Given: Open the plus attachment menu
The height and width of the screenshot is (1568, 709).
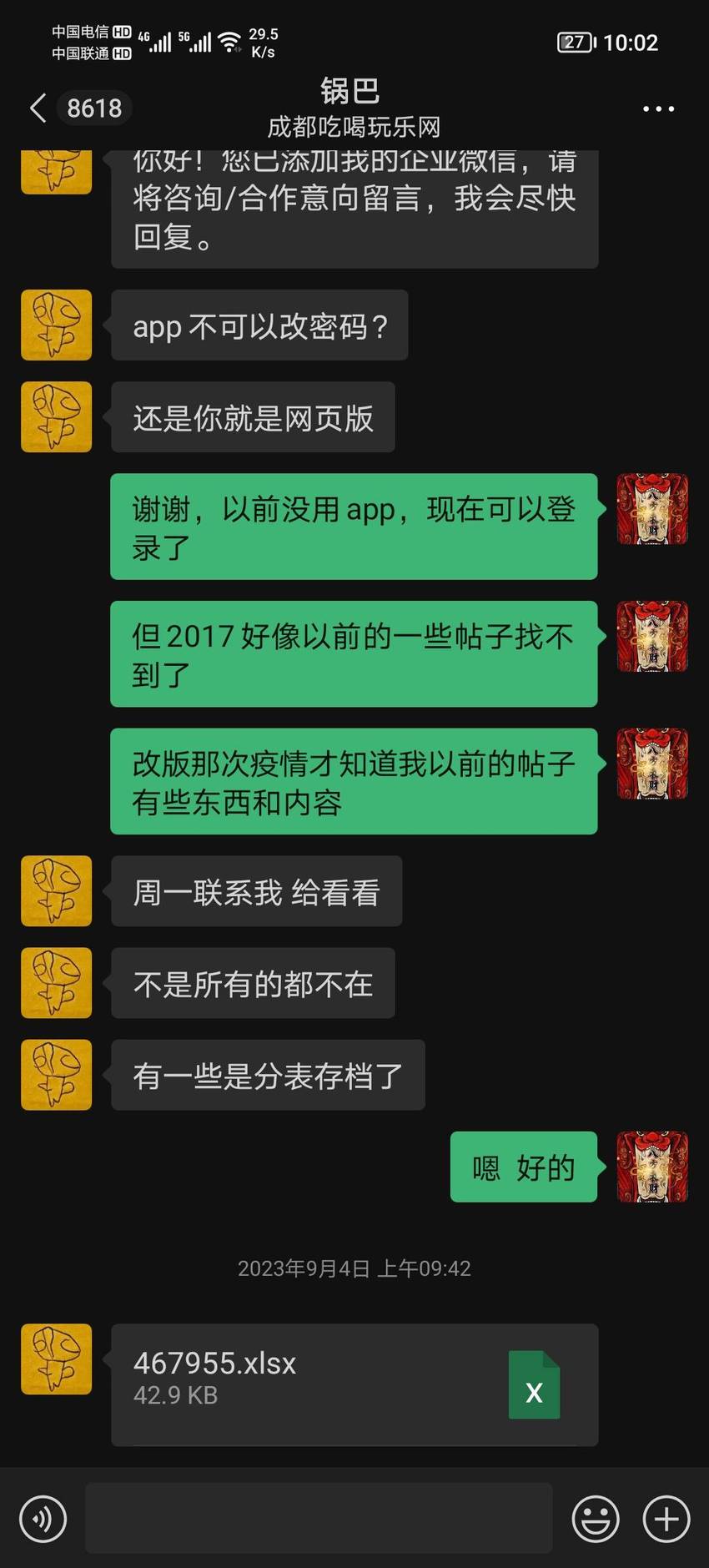Looking at the screenshot, I should tap(666, 1519).
